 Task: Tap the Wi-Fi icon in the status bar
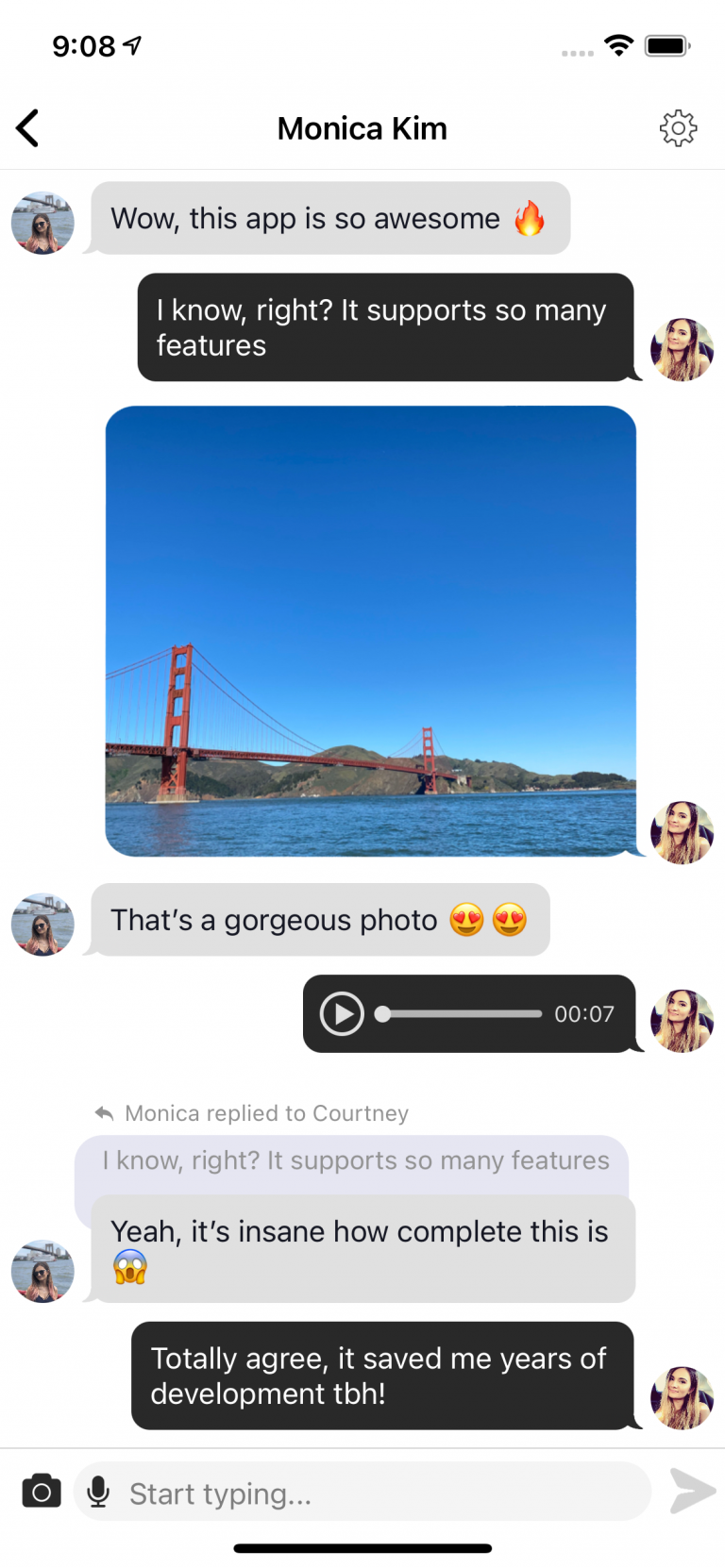(x=618, y=46)
